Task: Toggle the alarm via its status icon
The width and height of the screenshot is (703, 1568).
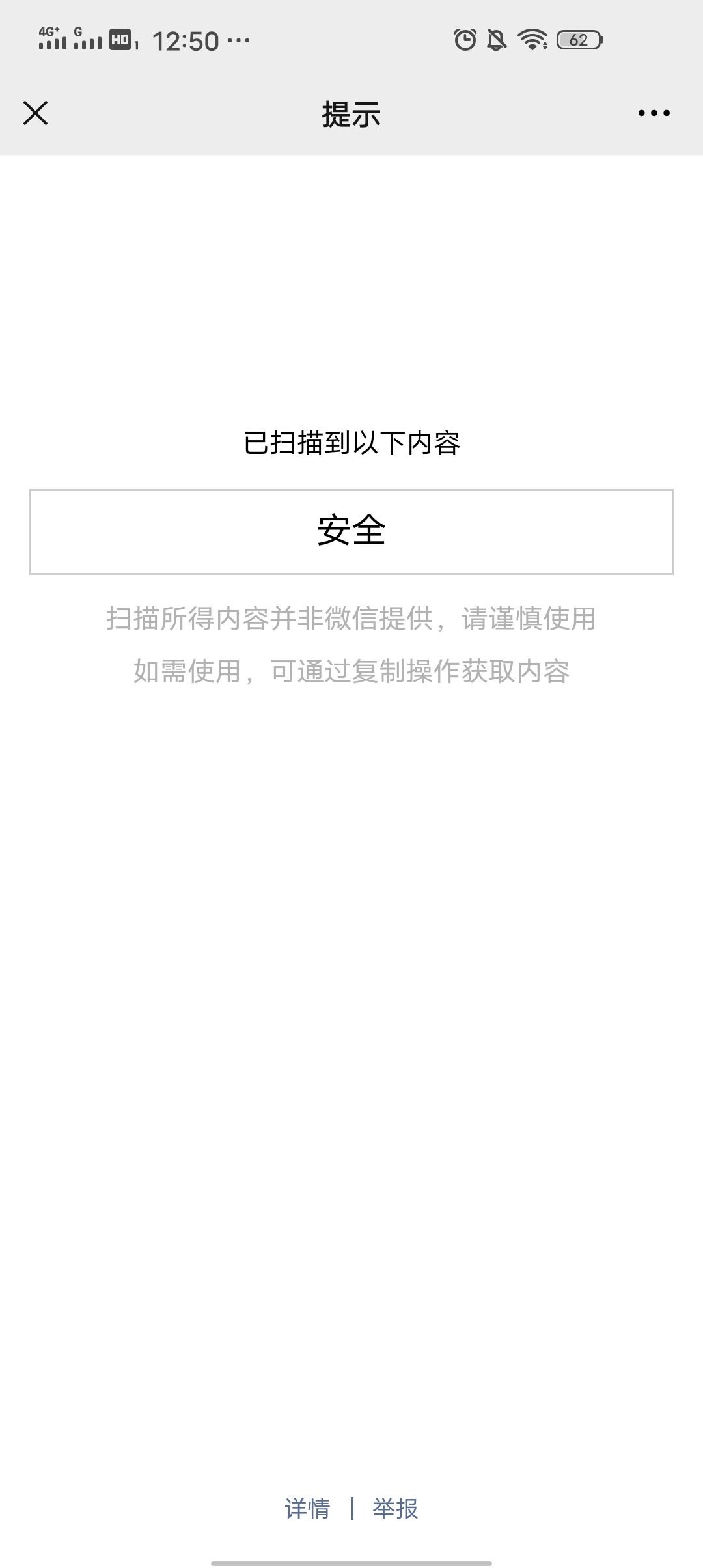Action: click(465, 40)
